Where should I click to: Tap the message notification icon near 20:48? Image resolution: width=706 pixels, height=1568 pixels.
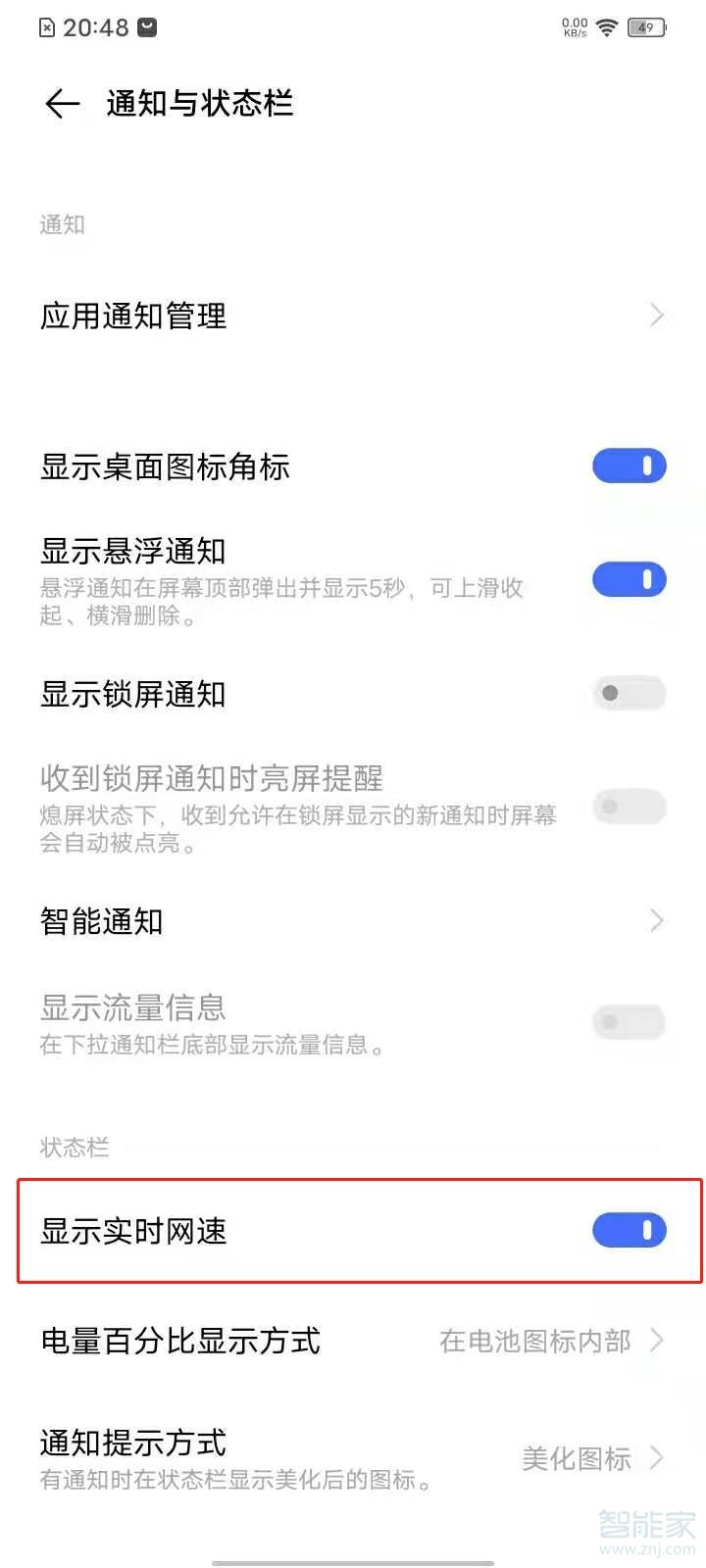click(x=144, y=28)
